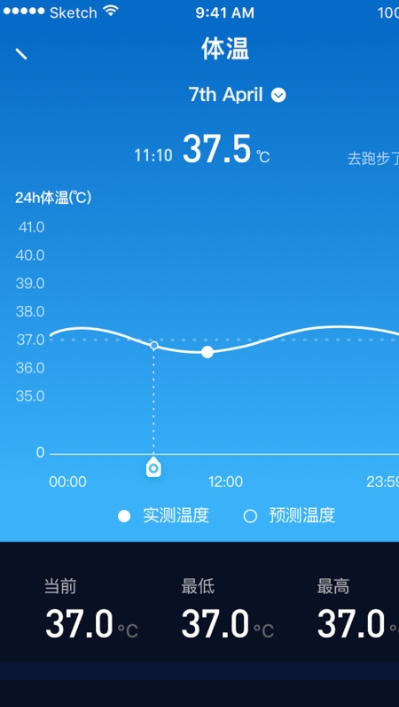399x707 pixels.
Task: Tap the time marker on the chart axis
Action: click(153, 467)
